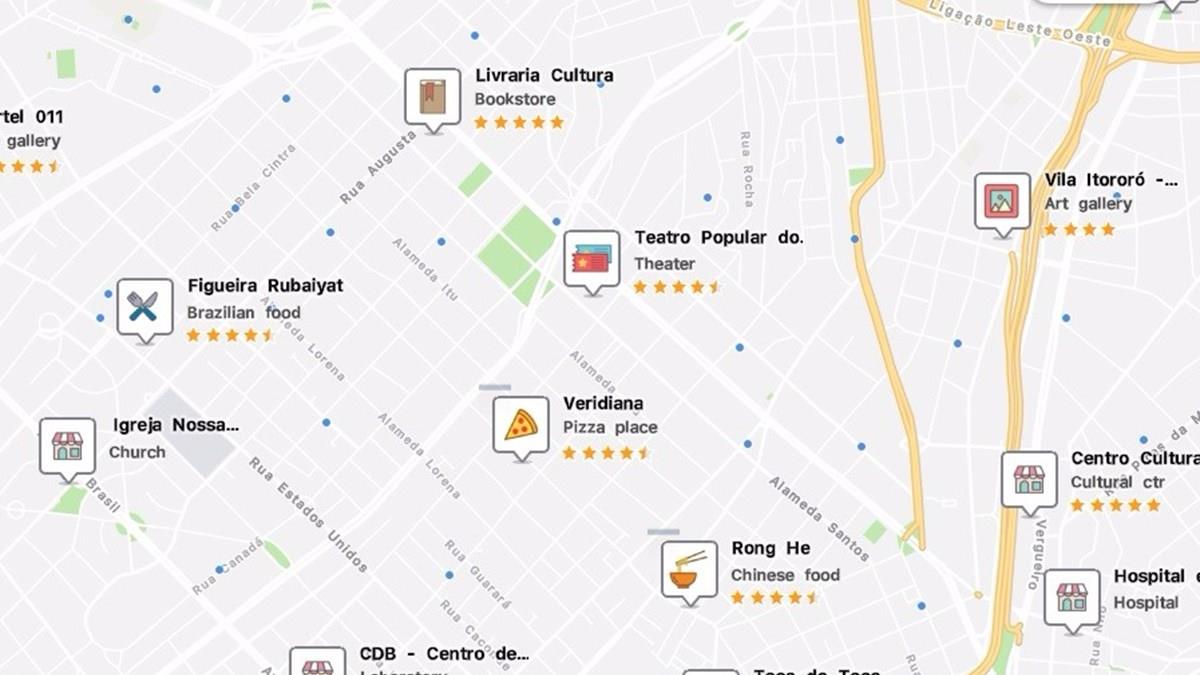Select the Teatro Popular theater marker
This screenshot has width=1200, height=675.
pos(591,260)
